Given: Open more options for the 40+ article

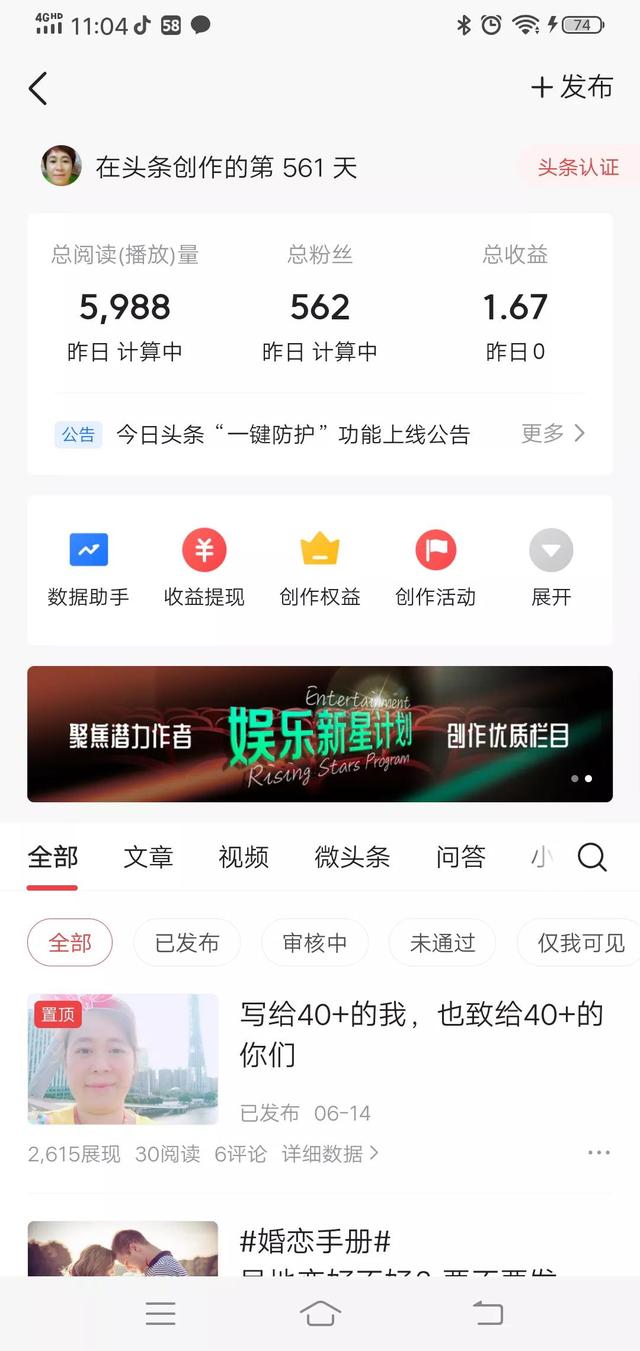Looking at the screenshot, I should [x=599, y=1153].
